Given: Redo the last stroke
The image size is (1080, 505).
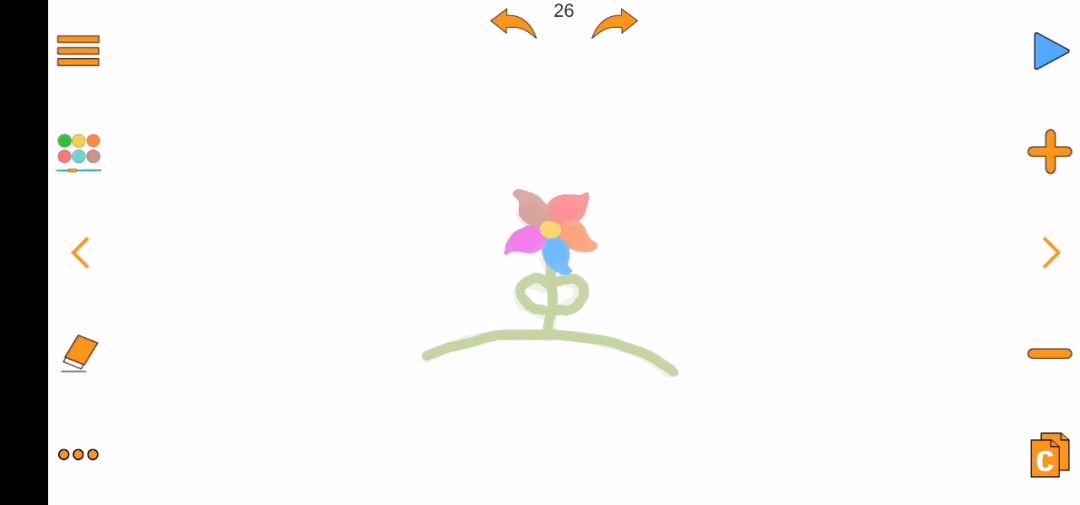Looking at the screenshot, I should point(614,23).
